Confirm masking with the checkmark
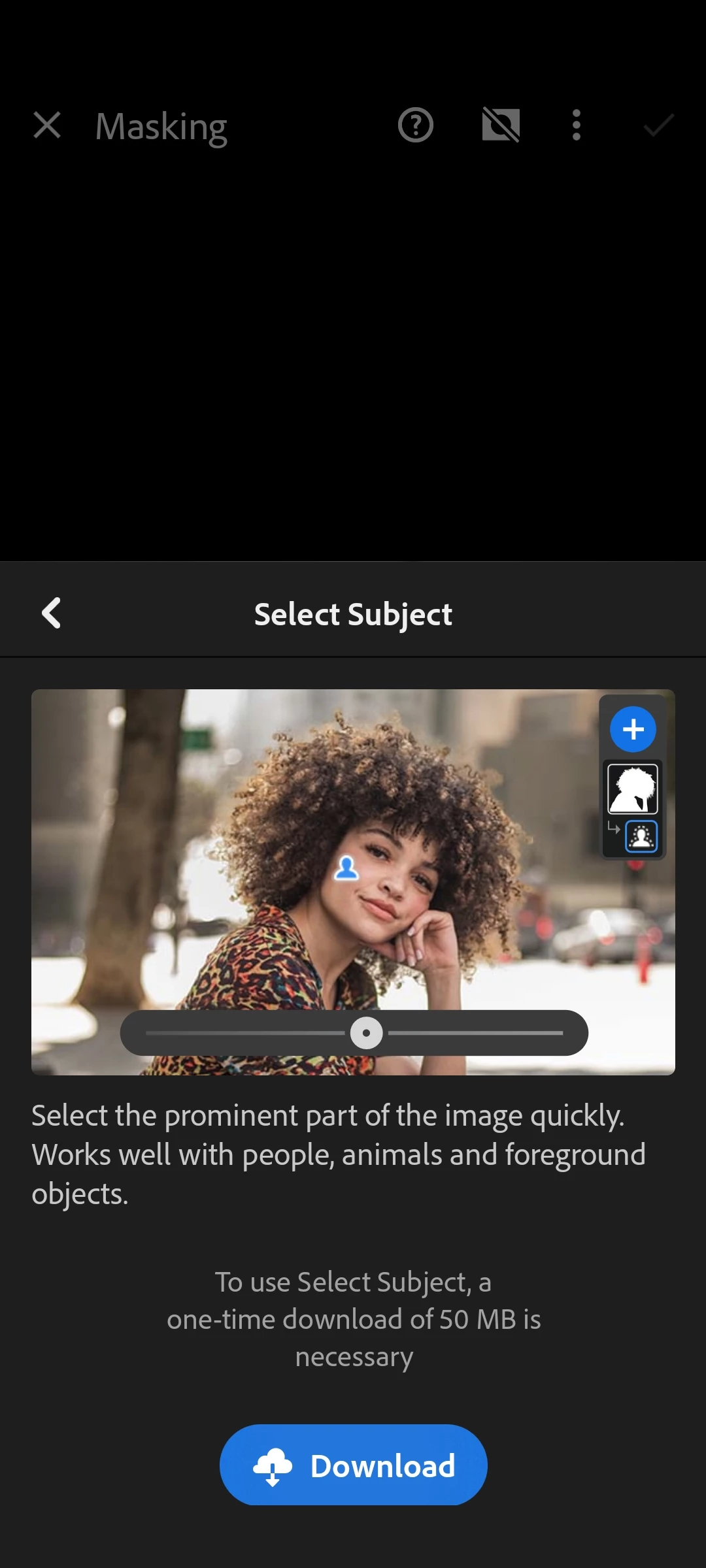The image size is (706, 1568). (658, 125)
